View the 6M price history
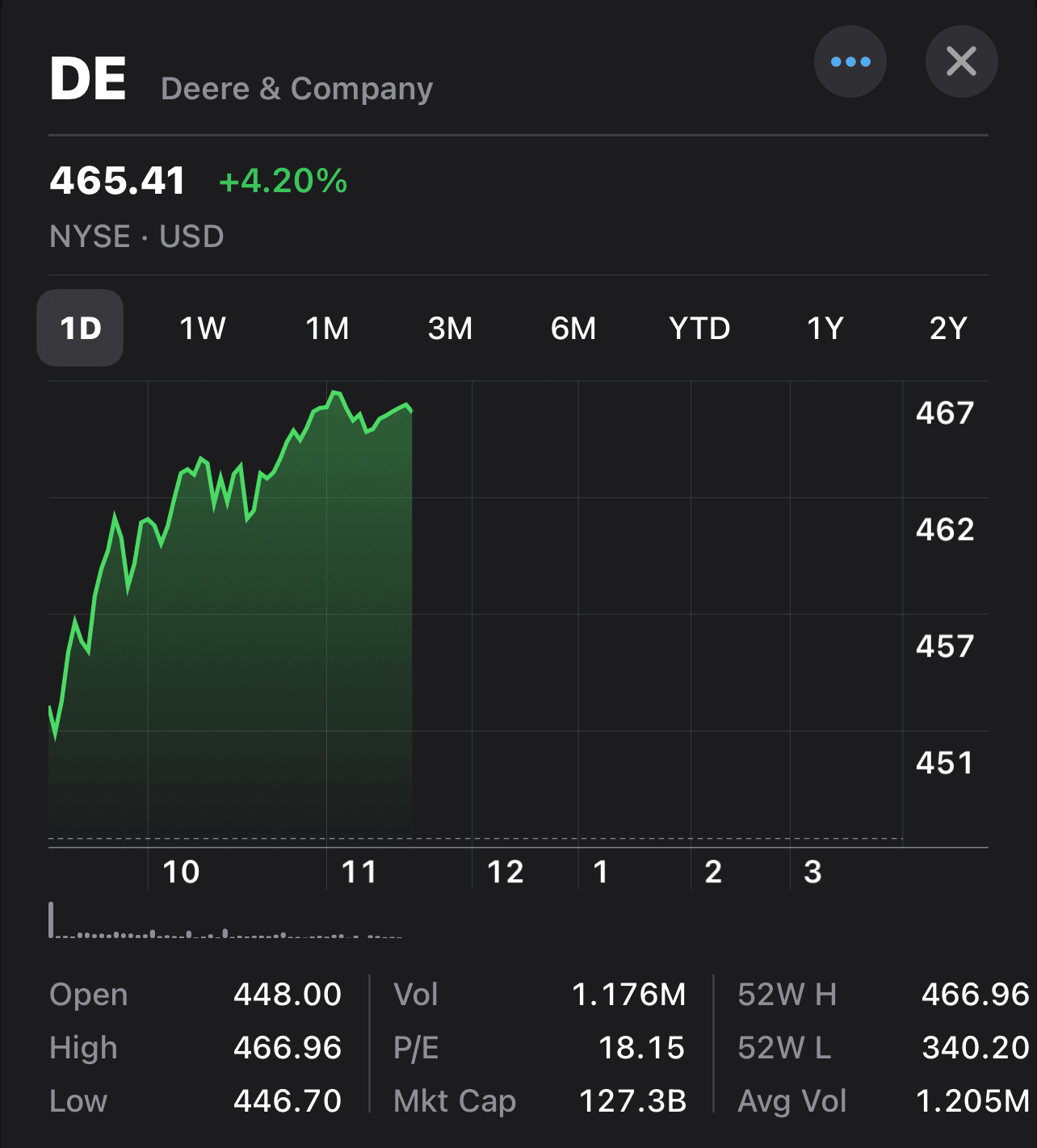The image size is (1037, 1148). click(573, 328)
